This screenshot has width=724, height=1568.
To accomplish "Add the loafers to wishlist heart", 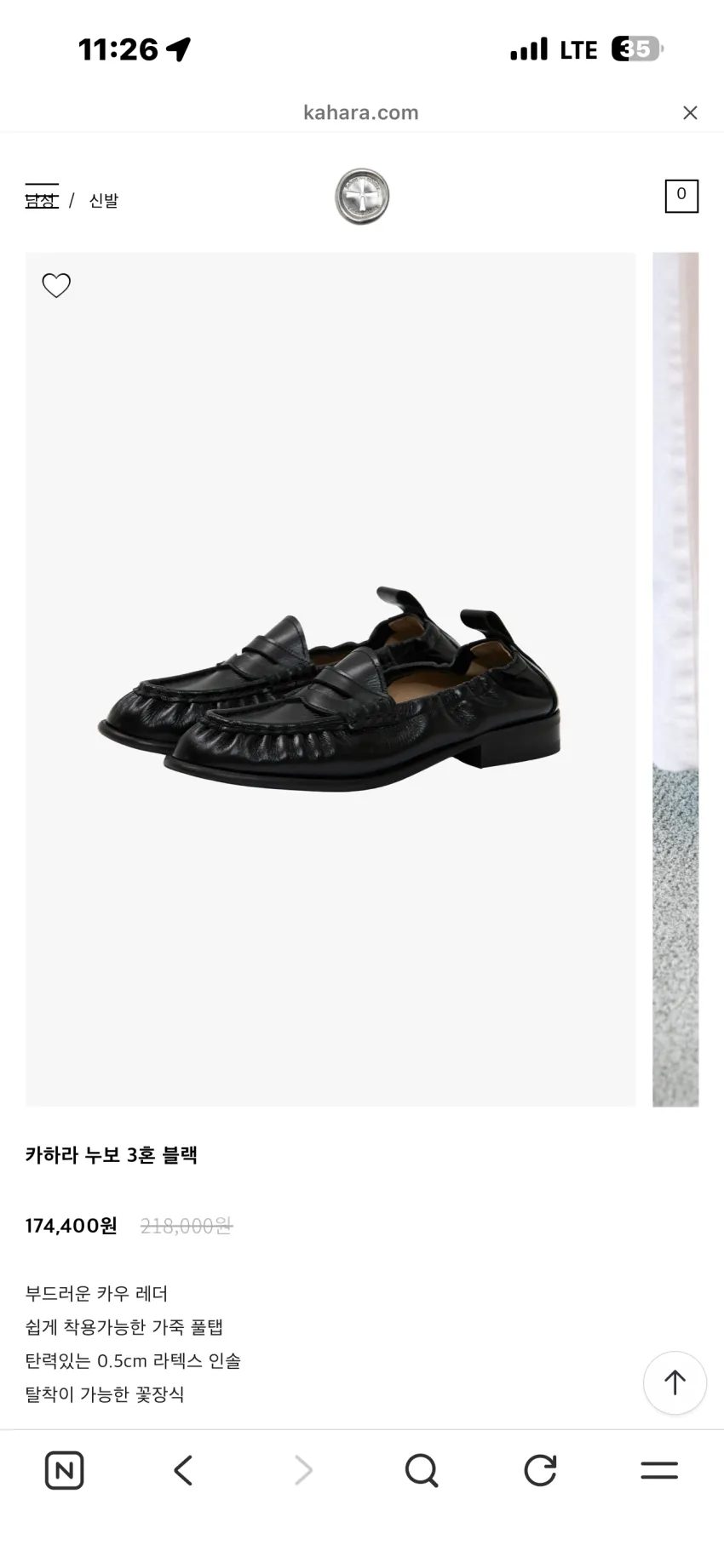I will (x=56, y=285).
